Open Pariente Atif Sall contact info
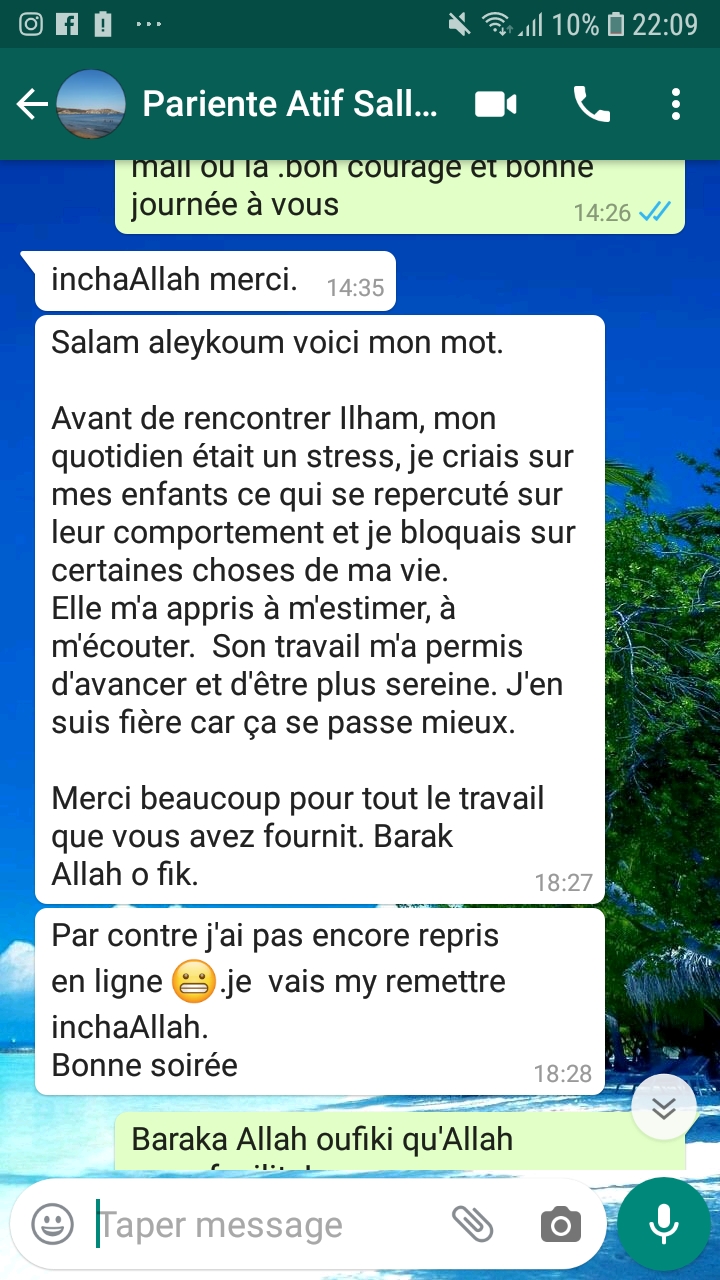720x1280 pixels. [x=290, y=104]
